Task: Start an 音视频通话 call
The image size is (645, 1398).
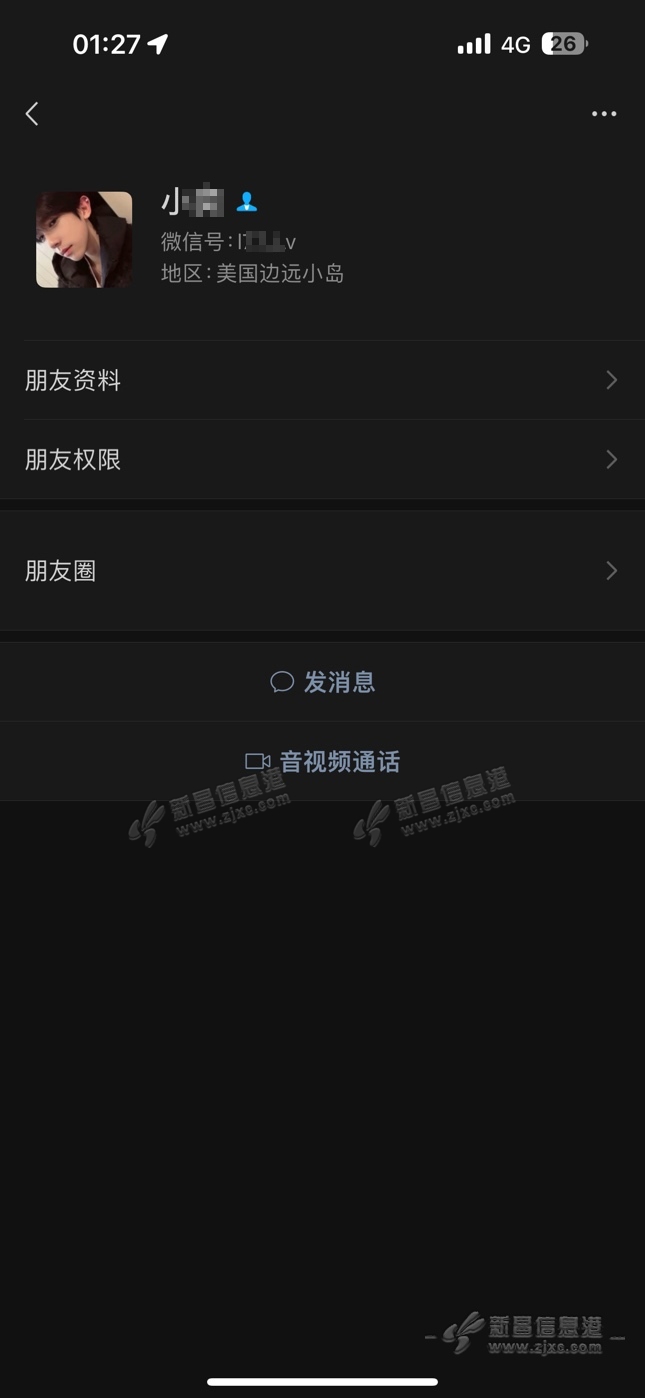Action: (x=322, y=762)
